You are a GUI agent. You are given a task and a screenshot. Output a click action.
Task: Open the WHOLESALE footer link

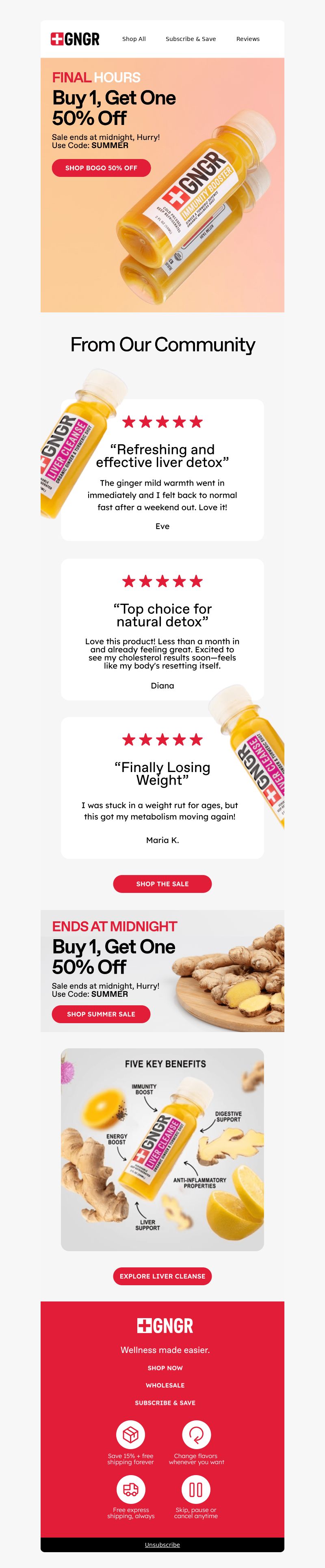(x=165, y=1385)
